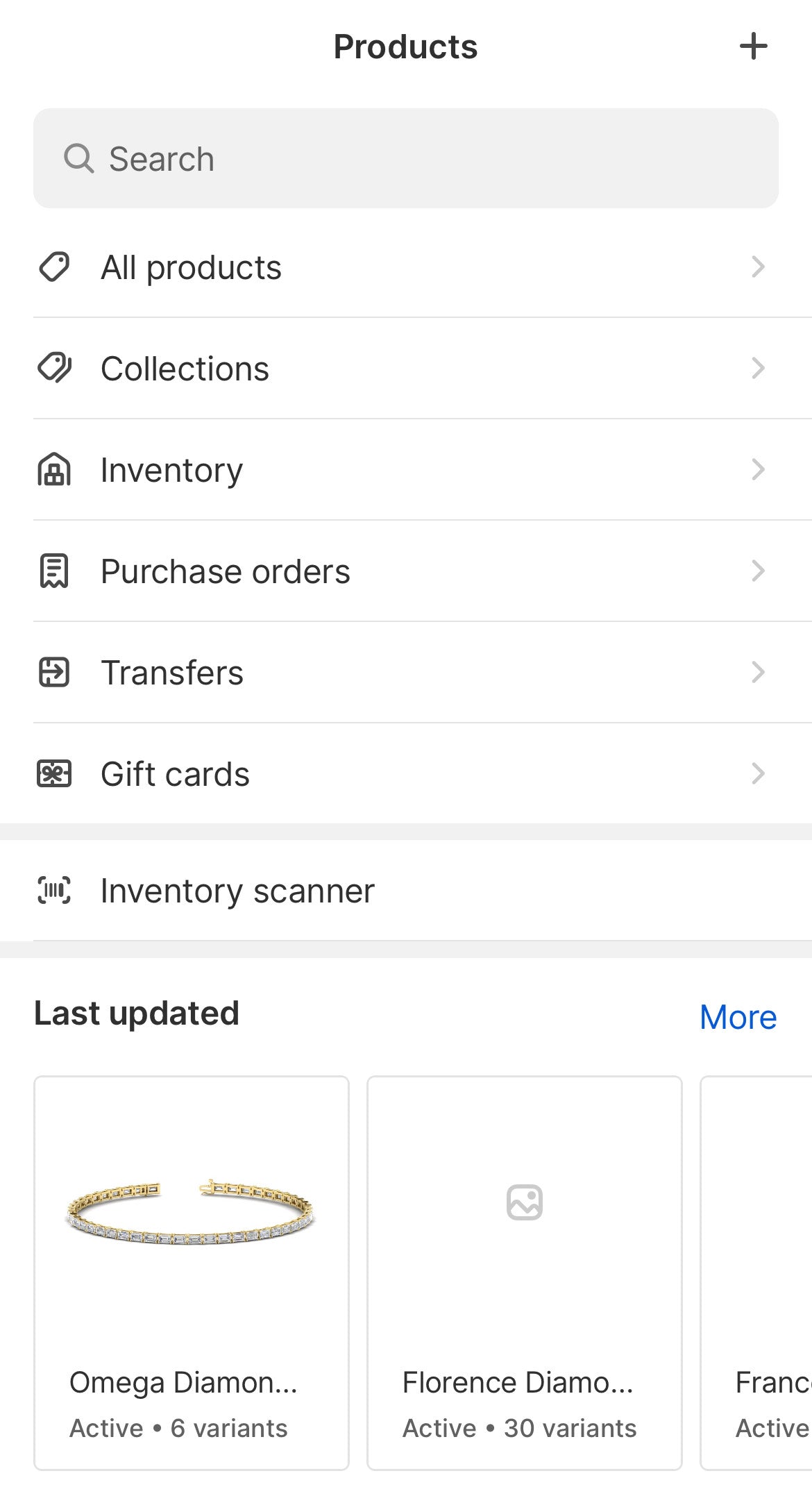Open the product search field
Viewport: 812px width, 1487px height.
[x=406, y=158]
